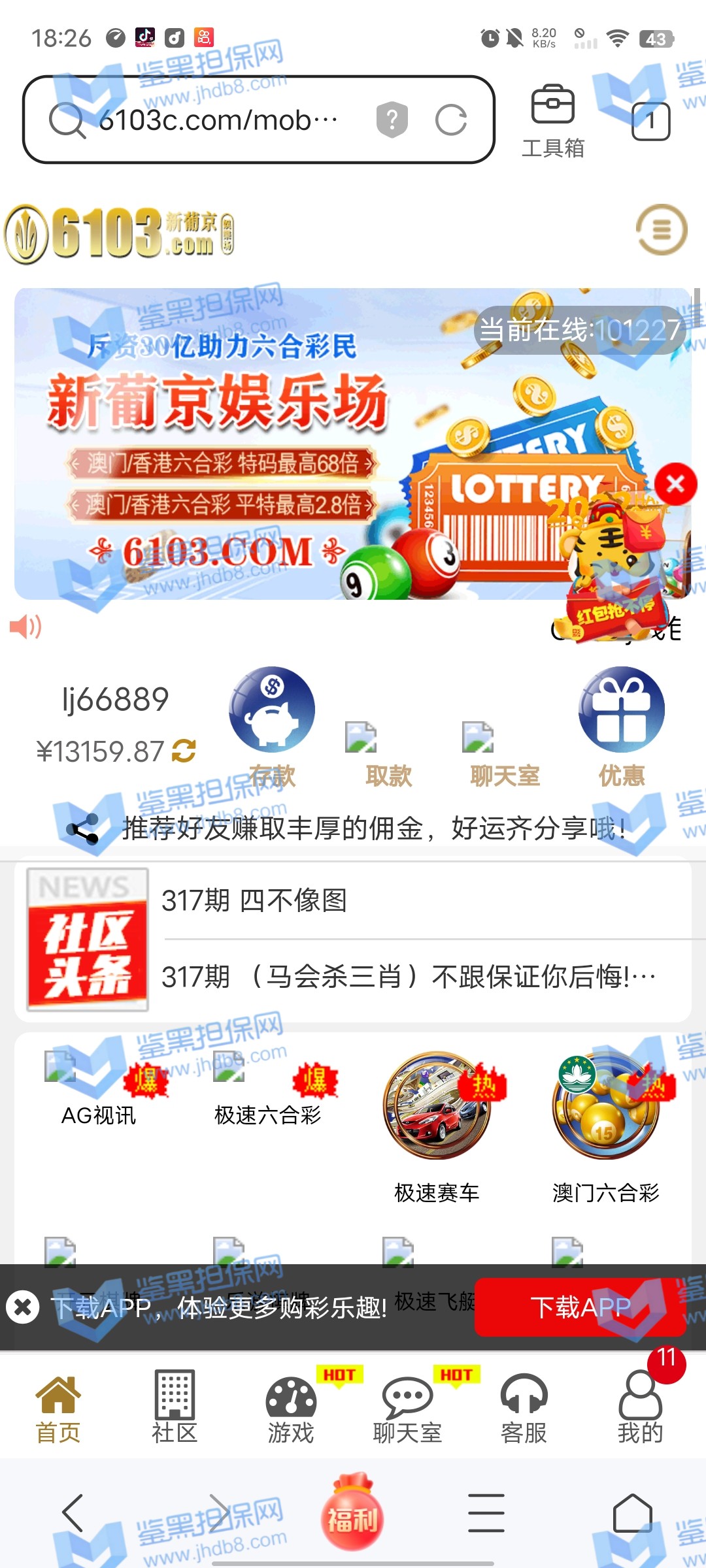Open the 我的 profile tab
Screen dimensions: 706x1568
[x=640, y=1407]
